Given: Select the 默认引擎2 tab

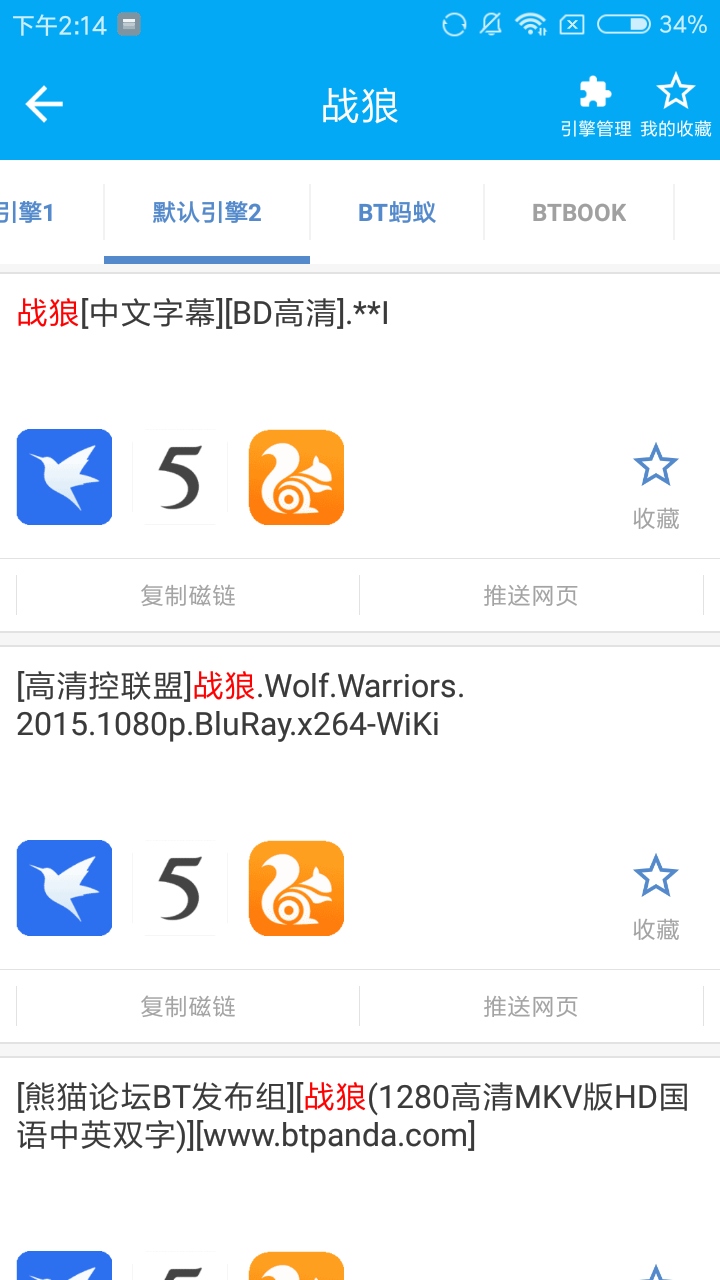Looking at the screenshot, I should (207, 212).
